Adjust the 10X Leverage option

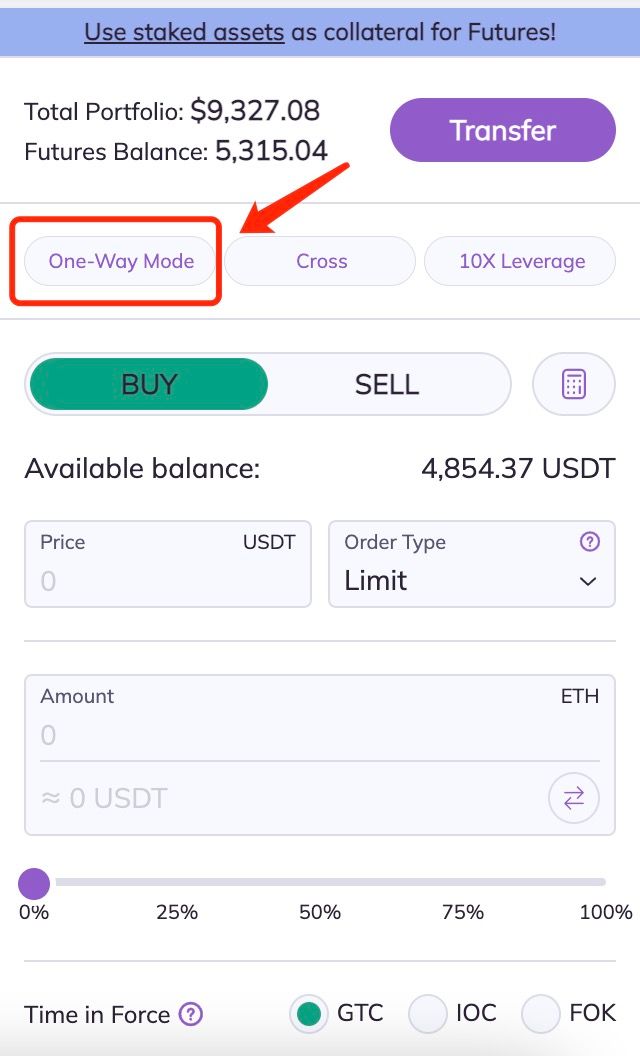[520, 261]
